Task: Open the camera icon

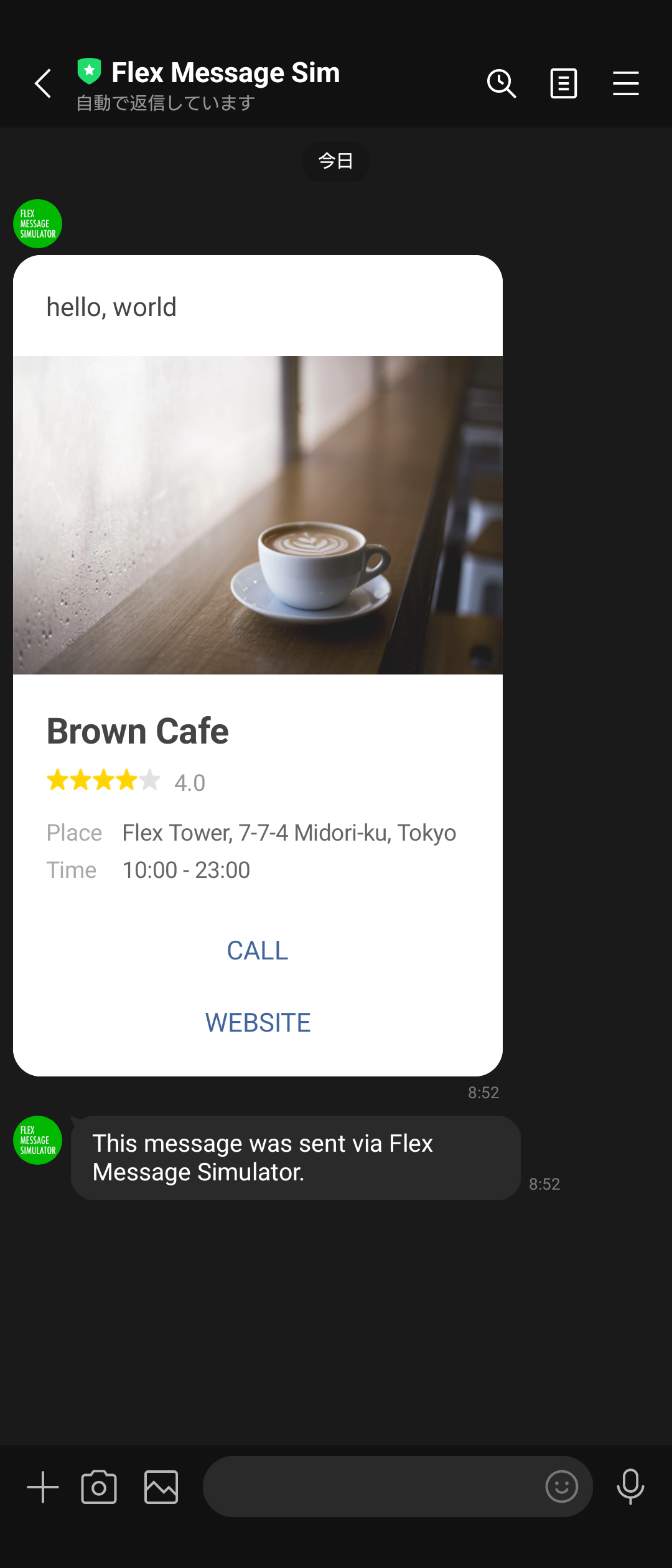Action: (x=98, y=1488)
